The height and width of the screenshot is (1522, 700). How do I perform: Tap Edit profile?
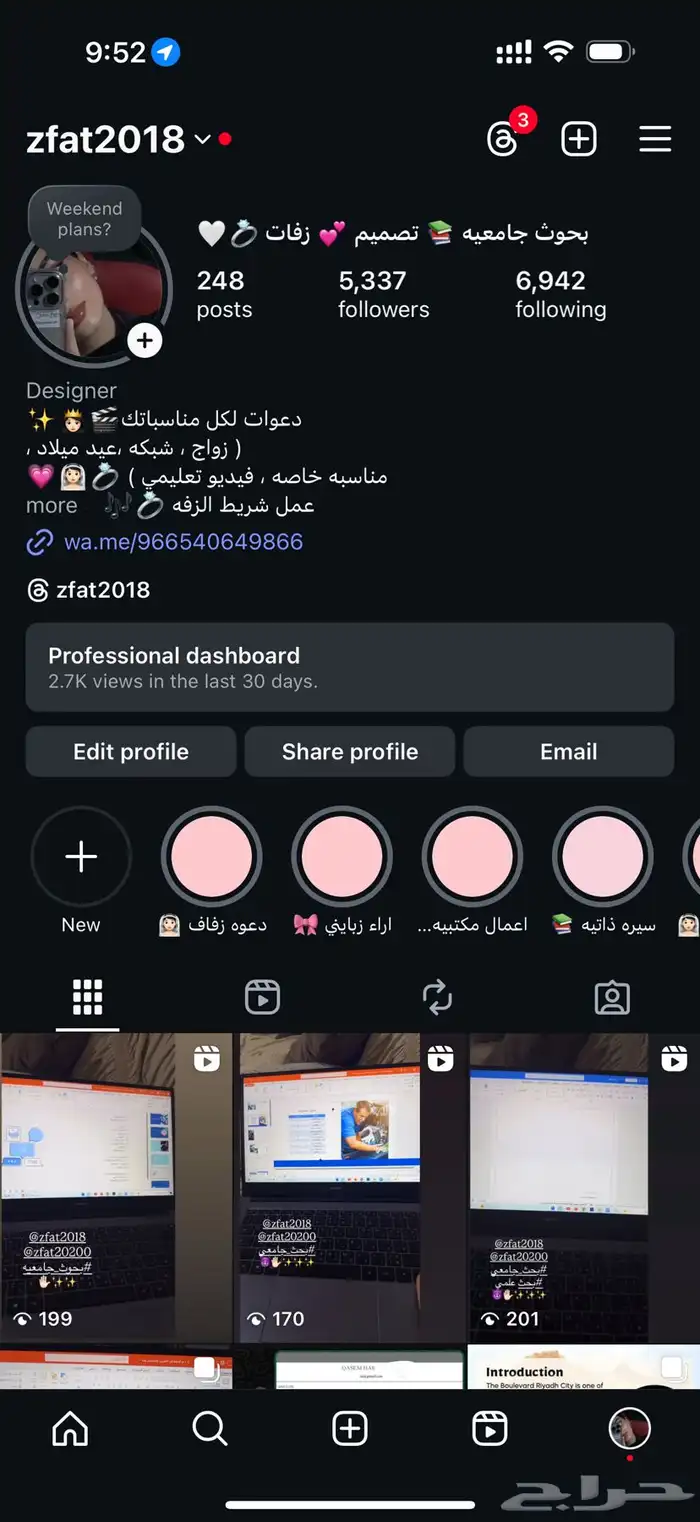click(131, 752)
